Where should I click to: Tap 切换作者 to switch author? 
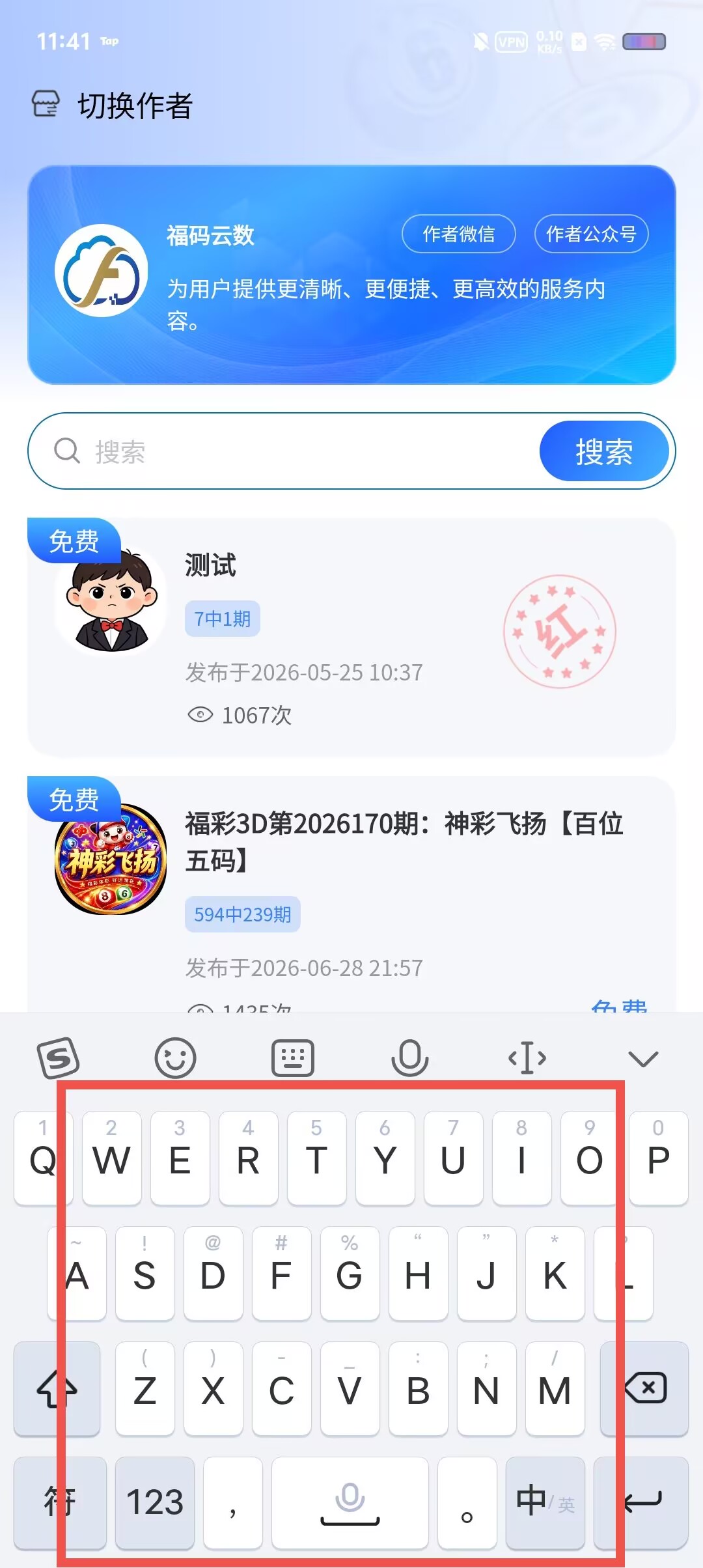point(135,105)
